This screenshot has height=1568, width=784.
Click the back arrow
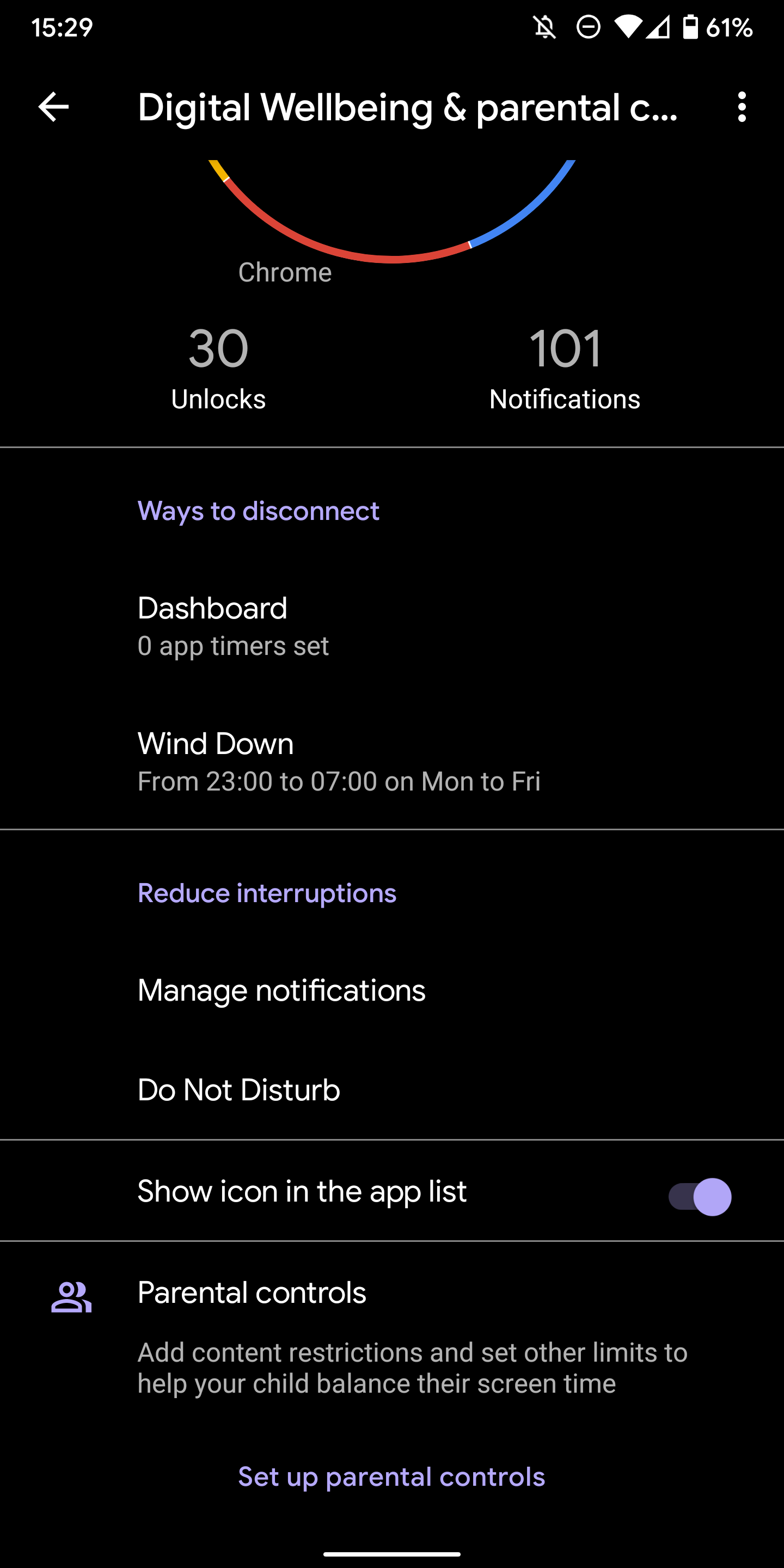point(52,107)
